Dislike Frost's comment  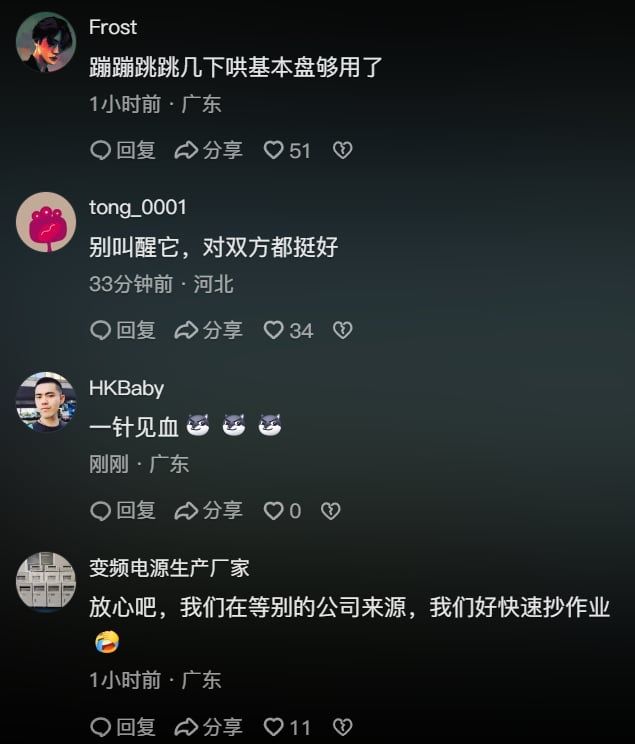click(x=342, y=150)
